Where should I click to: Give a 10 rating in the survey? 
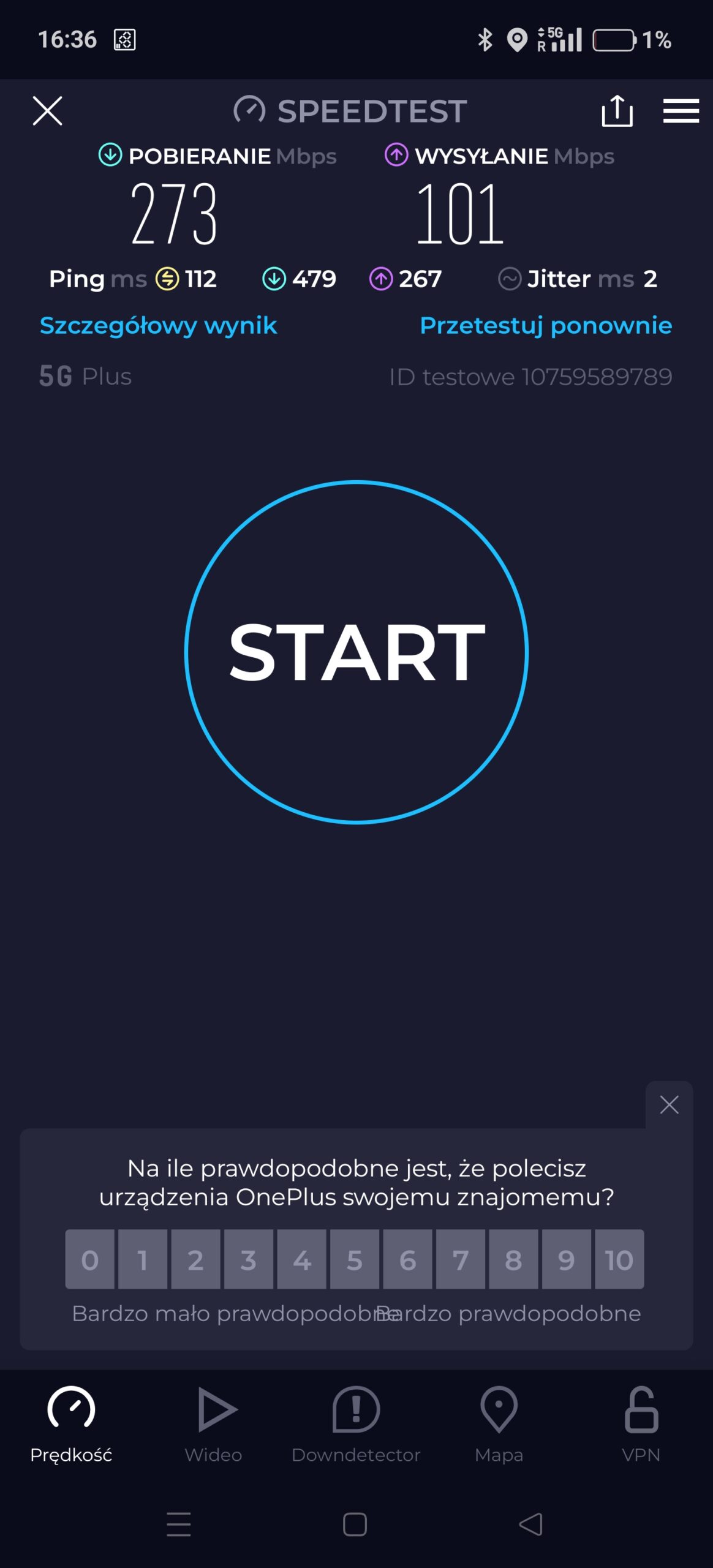(x=619, y=1259)
